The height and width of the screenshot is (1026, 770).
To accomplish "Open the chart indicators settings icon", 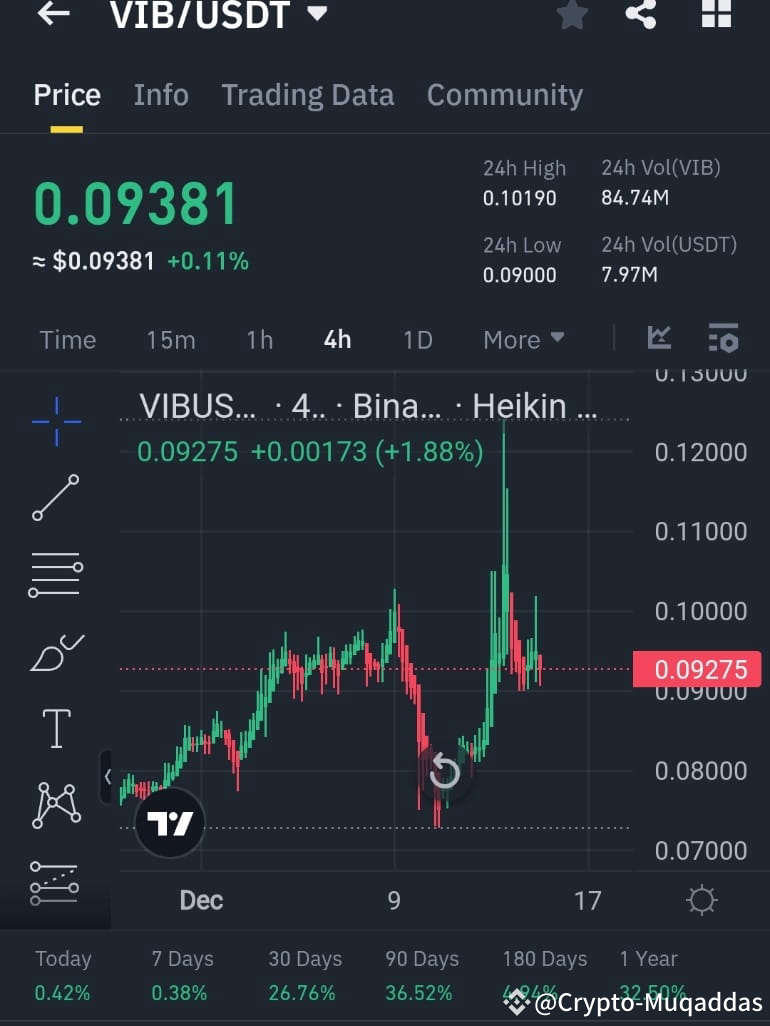I will [724, 339].
